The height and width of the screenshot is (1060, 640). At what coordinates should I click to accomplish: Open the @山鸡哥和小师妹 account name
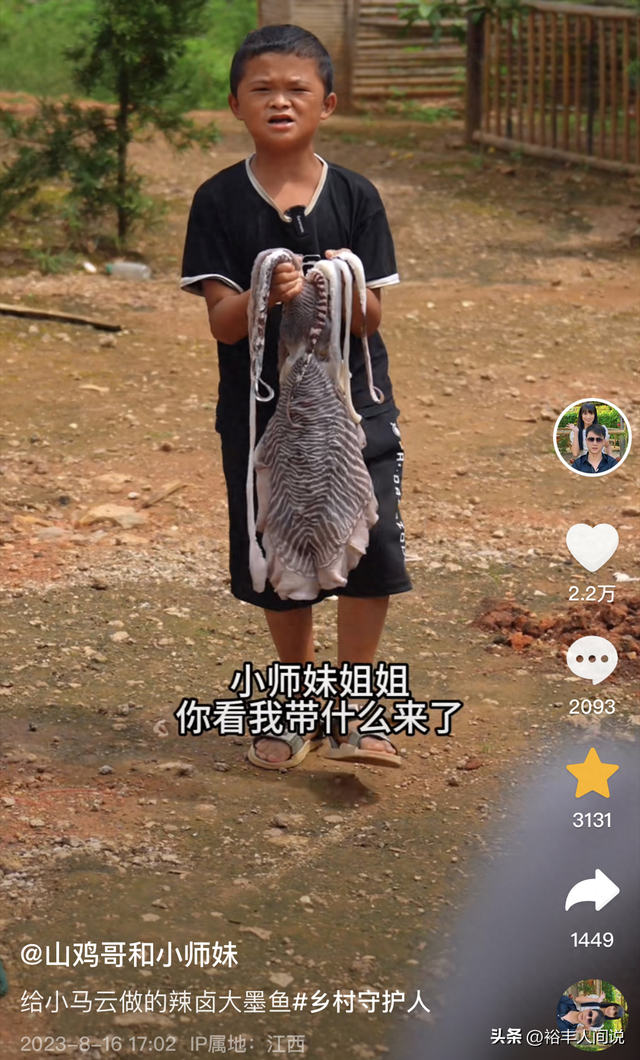[x=129, y=954]
